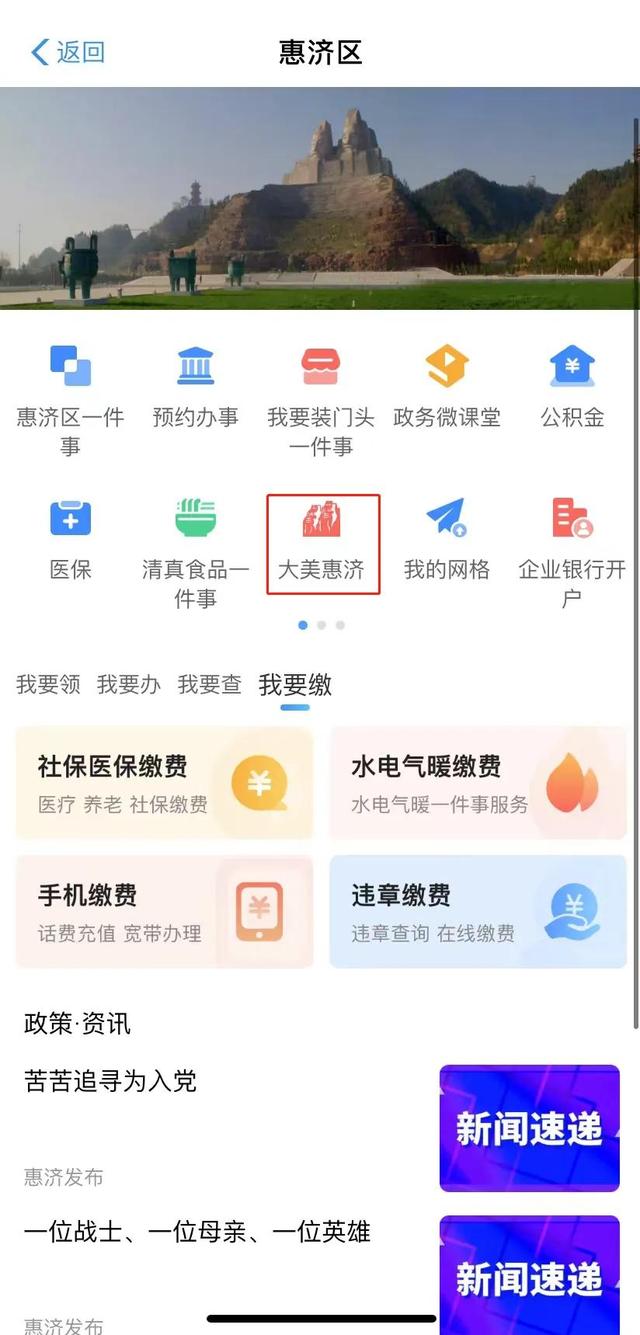640x1335 pixels.
Task: Open 预约办事 service
Action: click(195, 385)
